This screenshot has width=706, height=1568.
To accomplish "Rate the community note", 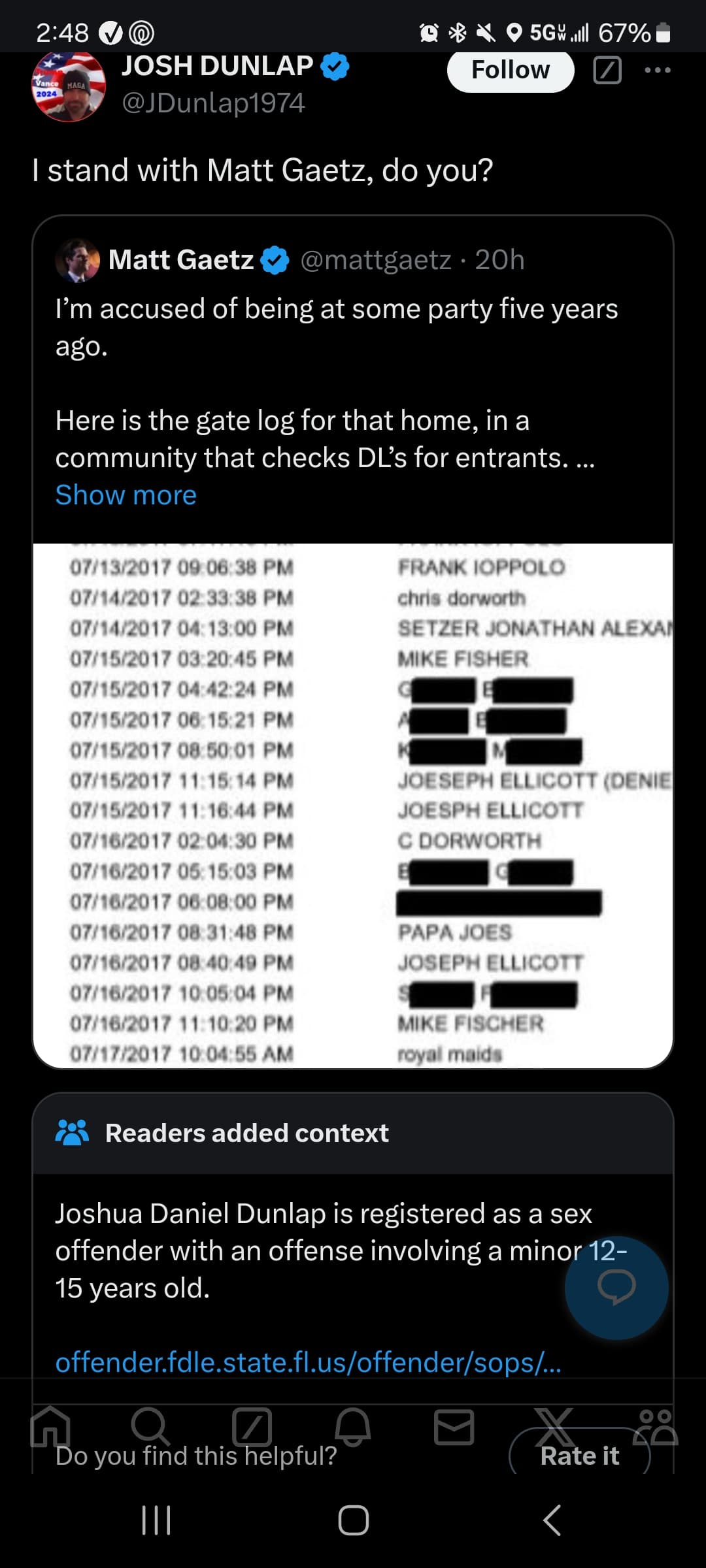I will coord(580,1456).
